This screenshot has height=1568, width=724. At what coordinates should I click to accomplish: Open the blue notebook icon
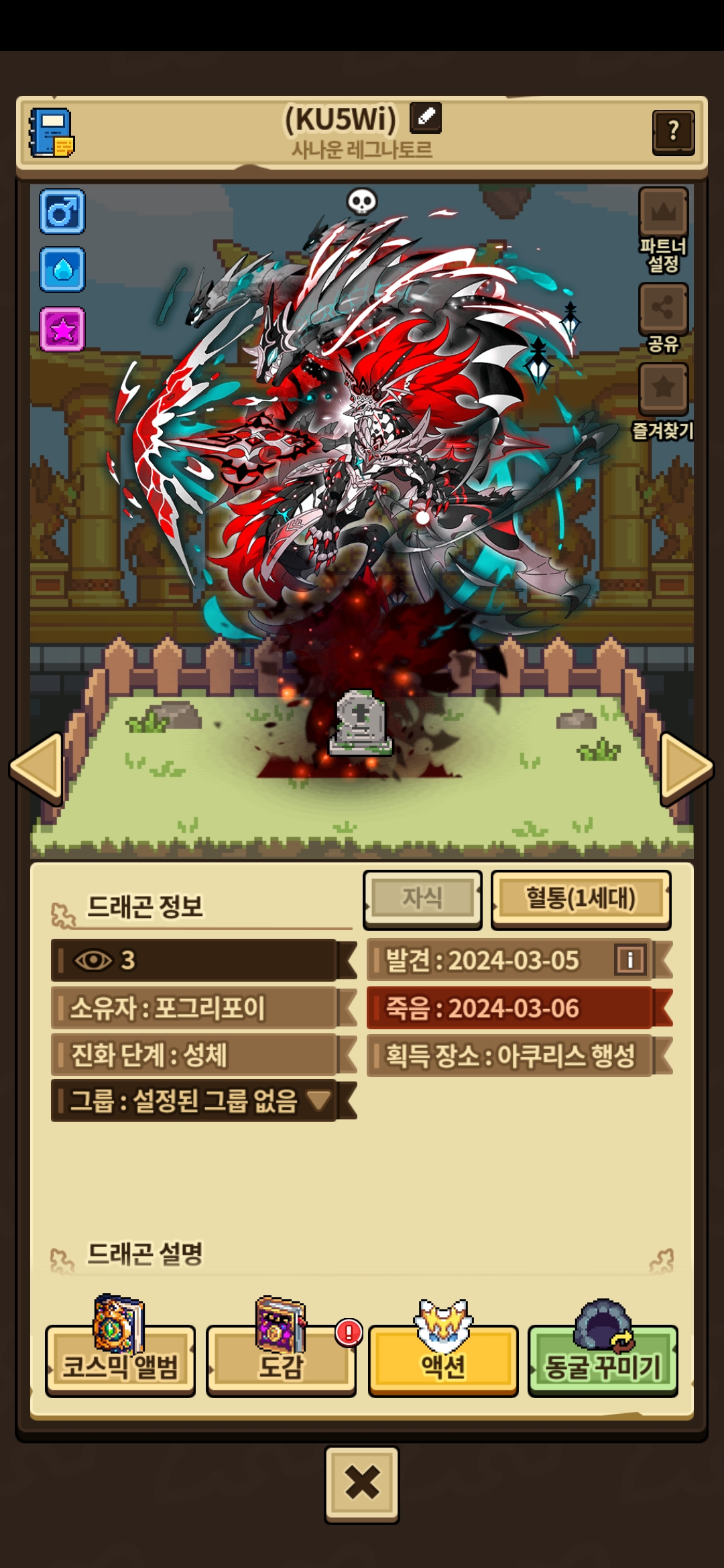click(x=51, y=133)
